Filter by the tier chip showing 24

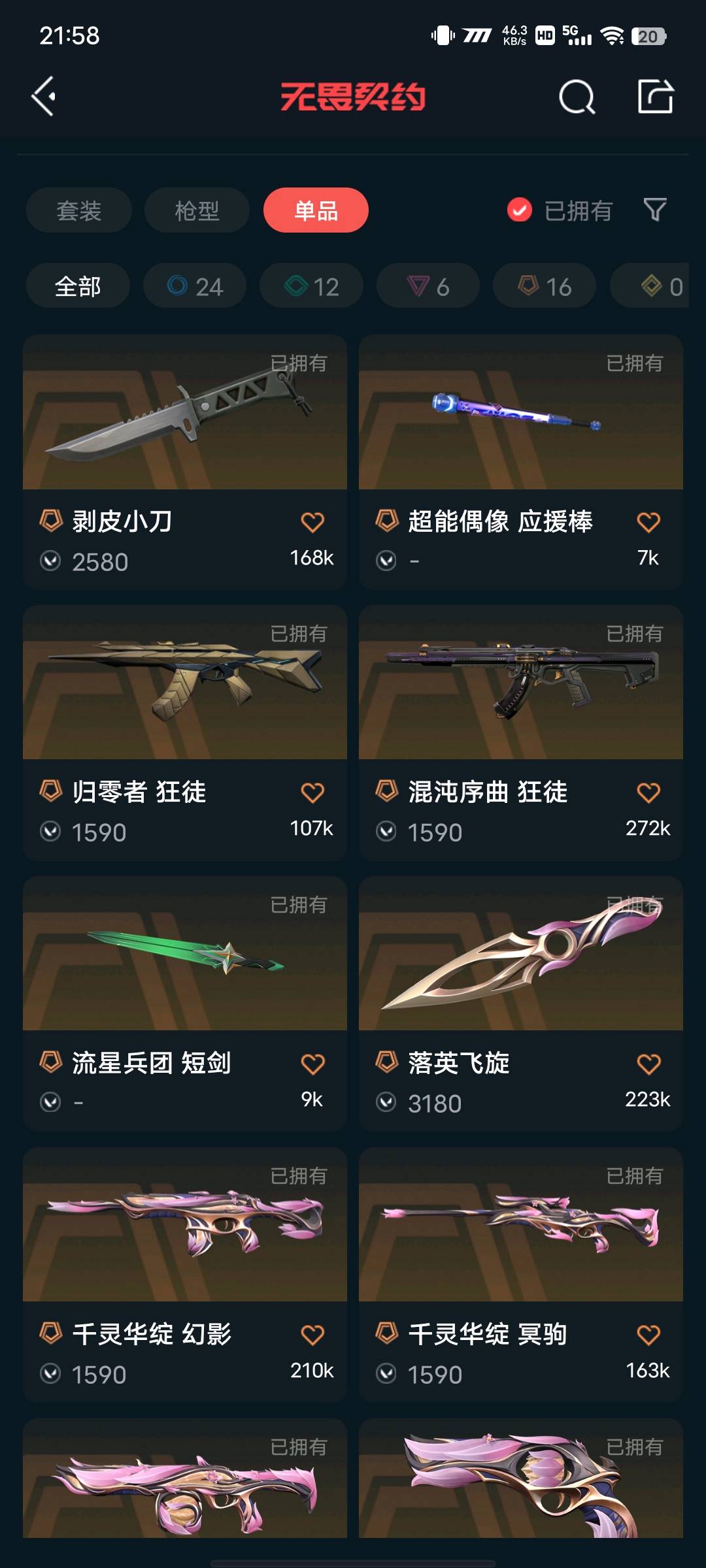coord(195,286)
